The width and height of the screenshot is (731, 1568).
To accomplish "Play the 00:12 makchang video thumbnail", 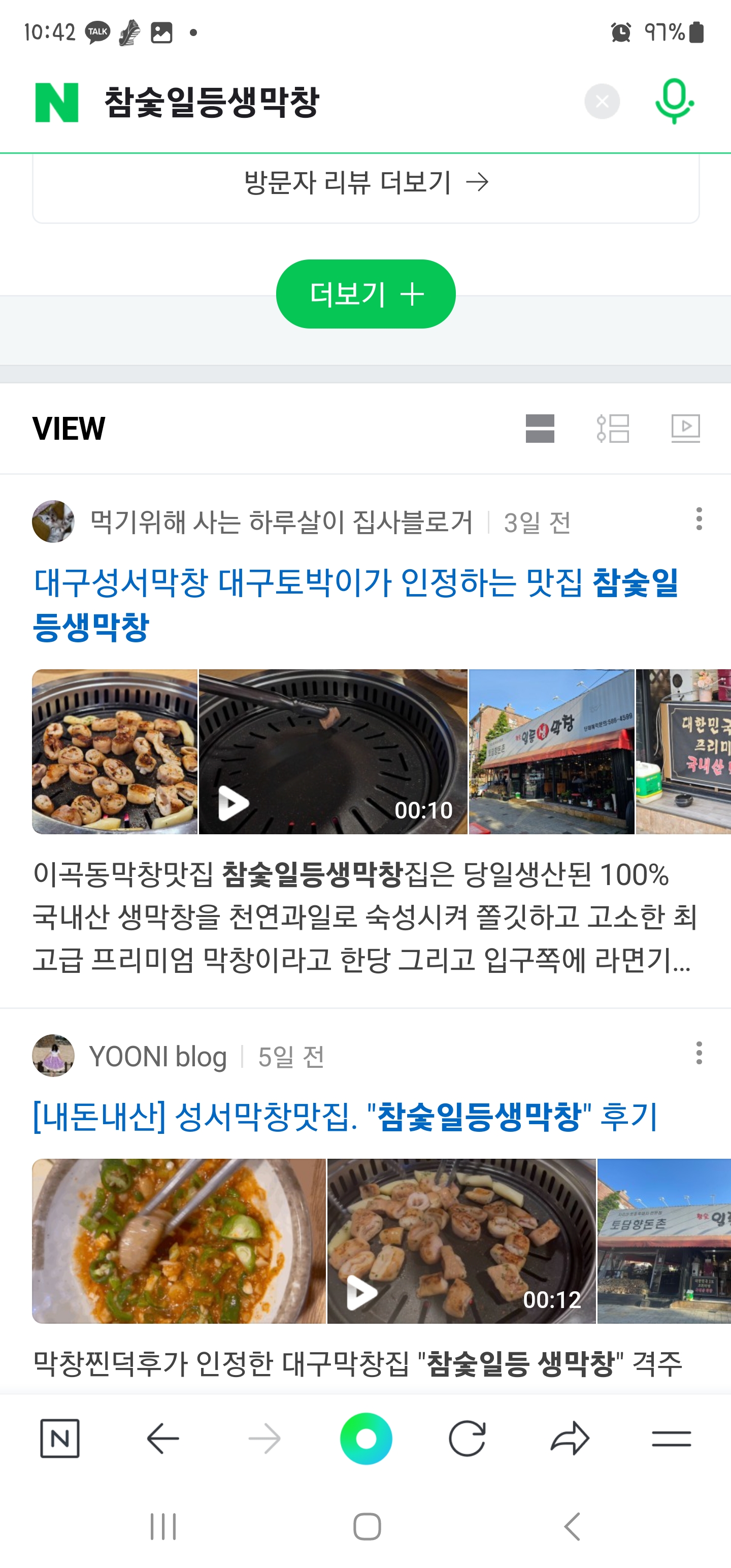I will click(461, 1241).
